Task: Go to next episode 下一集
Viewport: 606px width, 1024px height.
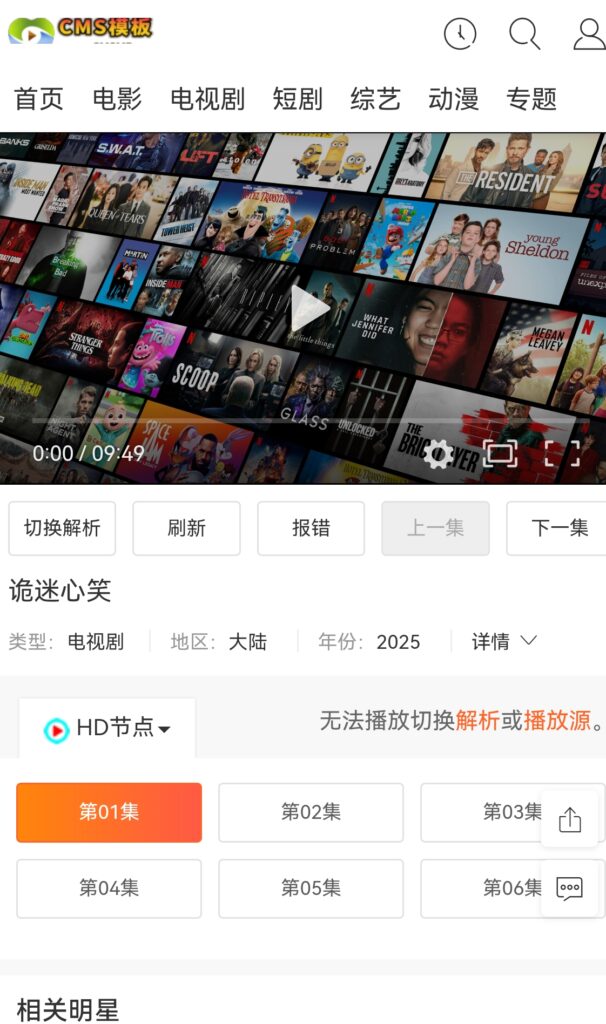Action: point(558,528)
